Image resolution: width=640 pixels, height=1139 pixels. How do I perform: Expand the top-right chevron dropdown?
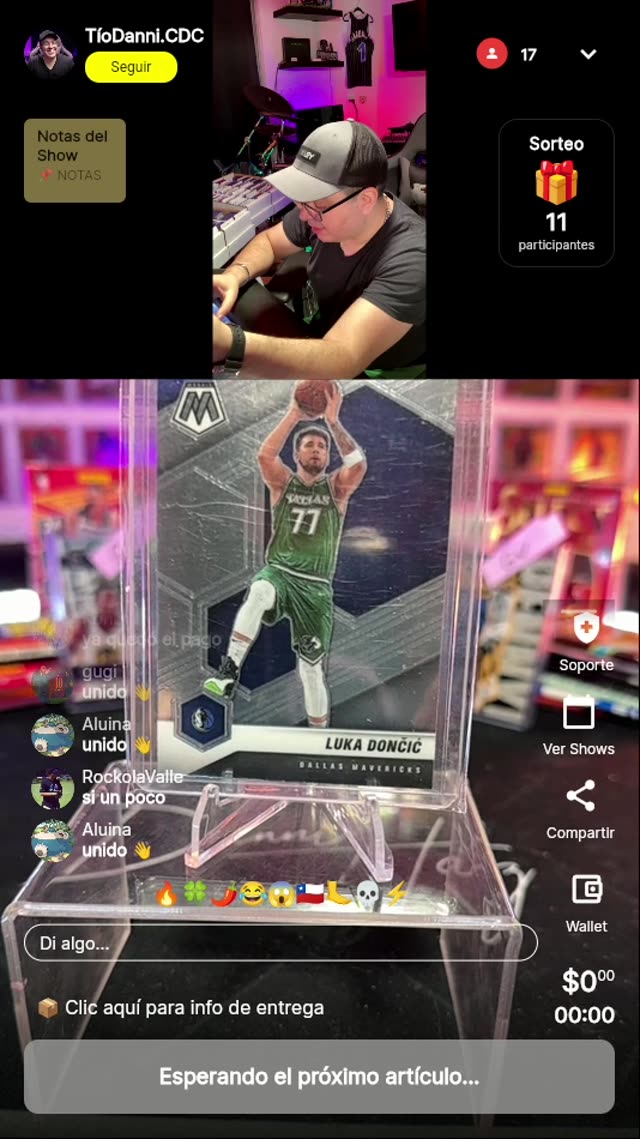tap(588, 54)
